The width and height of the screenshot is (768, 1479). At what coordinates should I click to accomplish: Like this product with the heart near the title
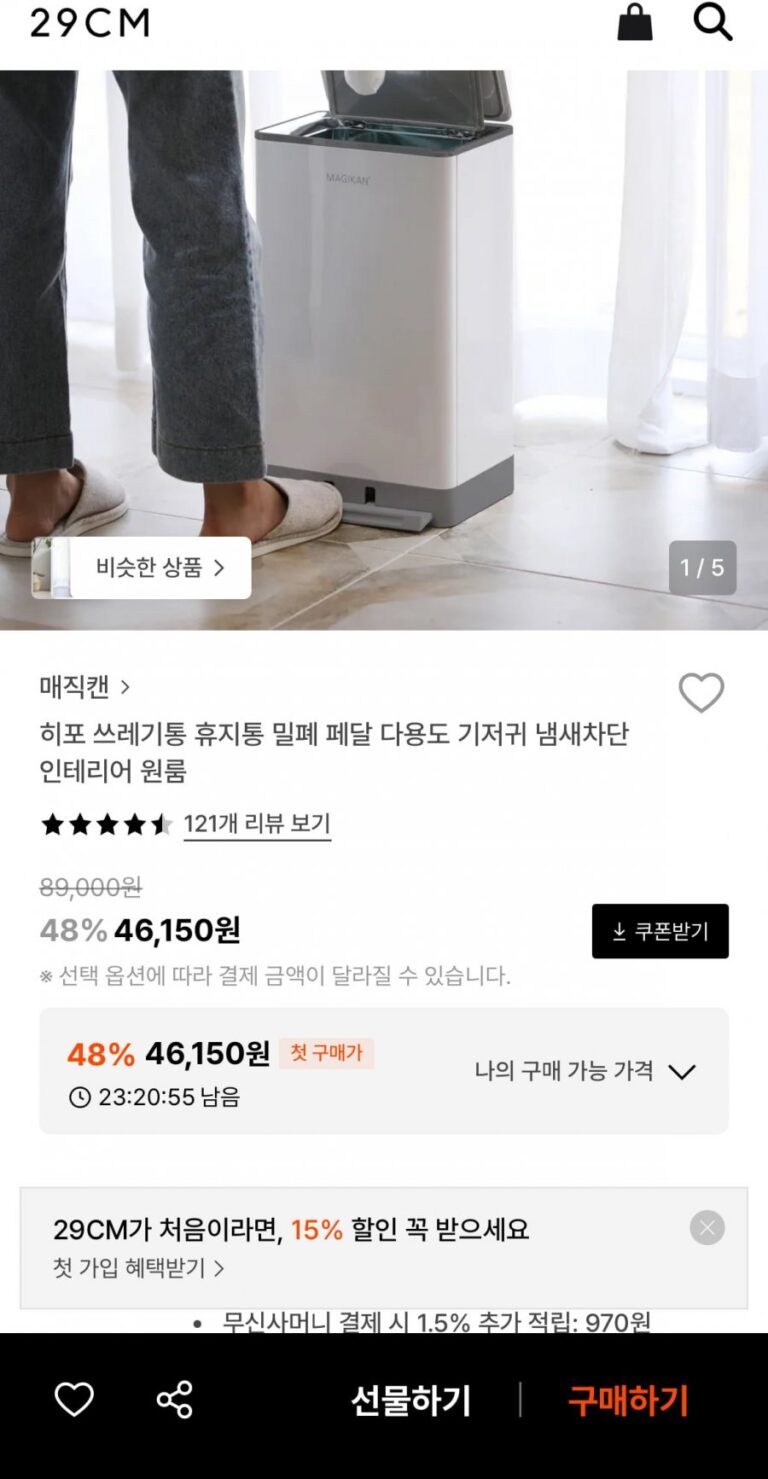[701, 692]
